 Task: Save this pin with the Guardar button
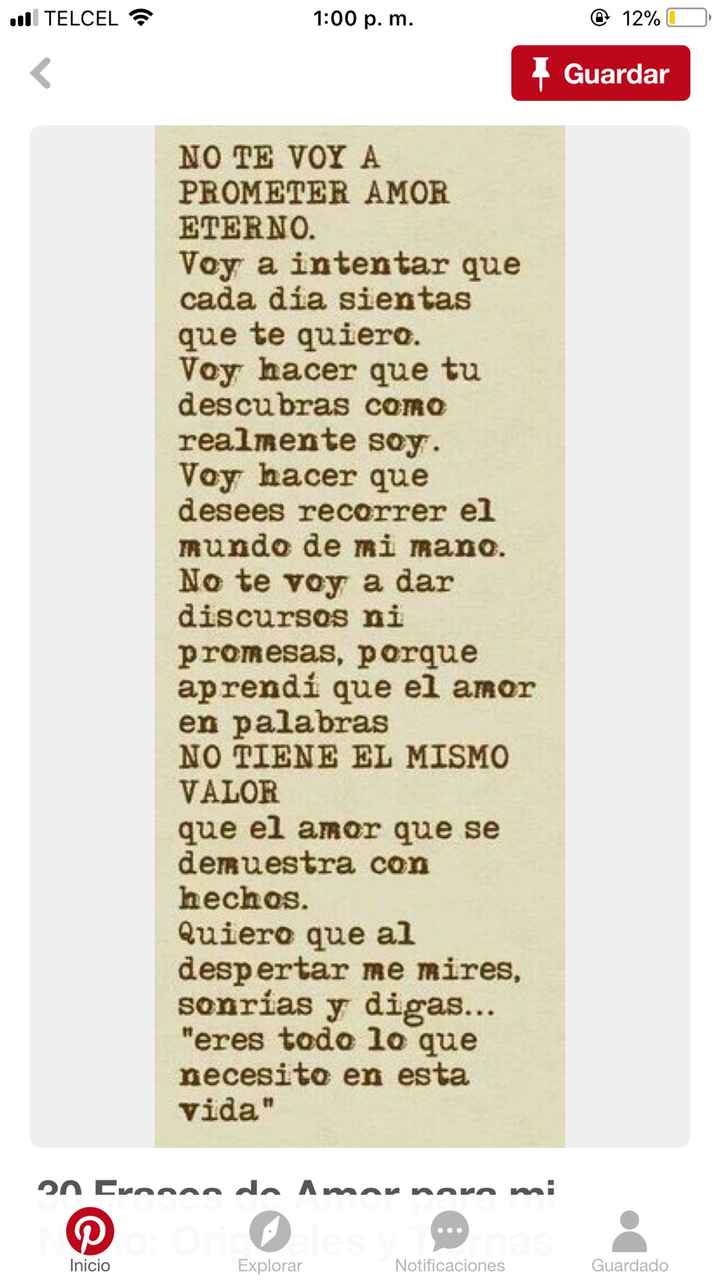click(x=600, y=73)
